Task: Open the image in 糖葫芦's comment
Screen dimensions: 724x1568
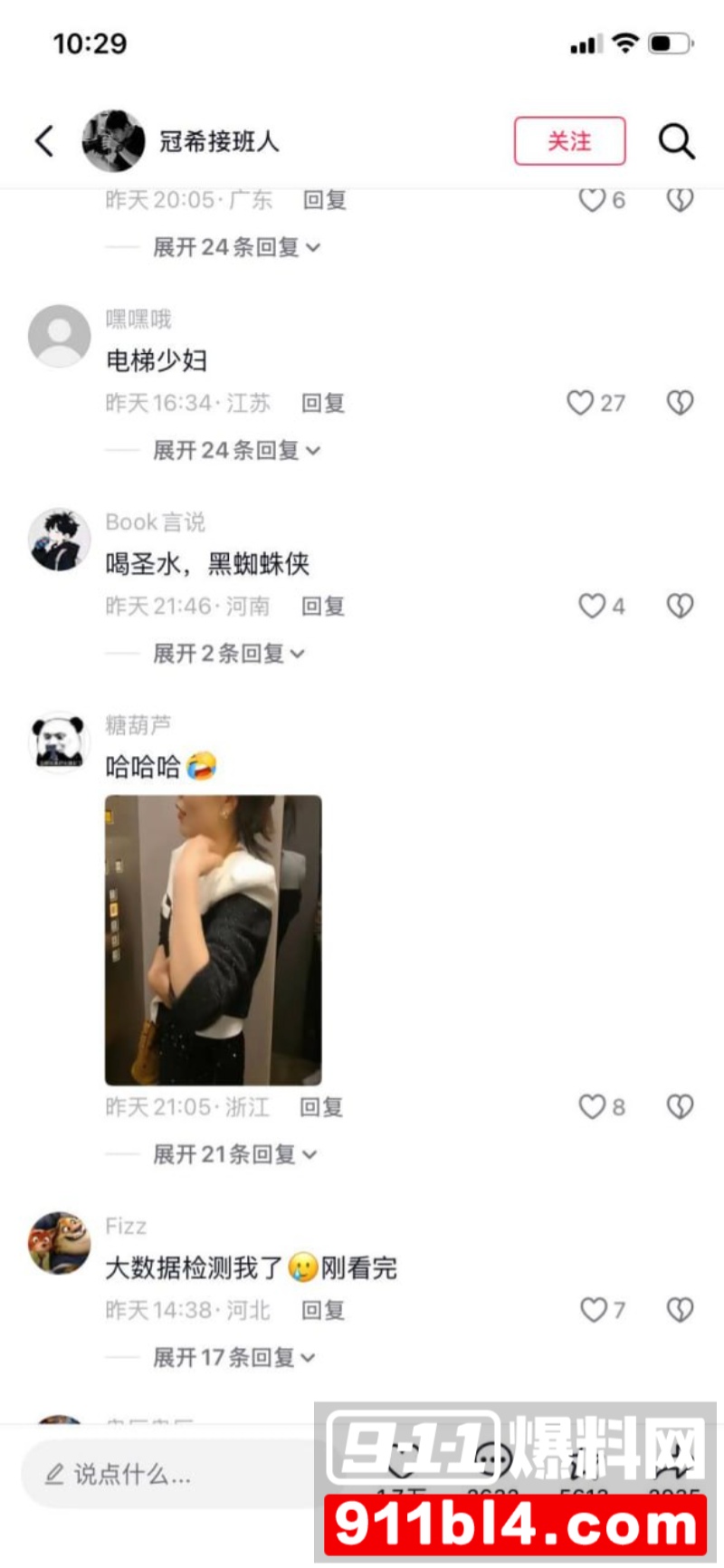Action: [x=214, y=940]
